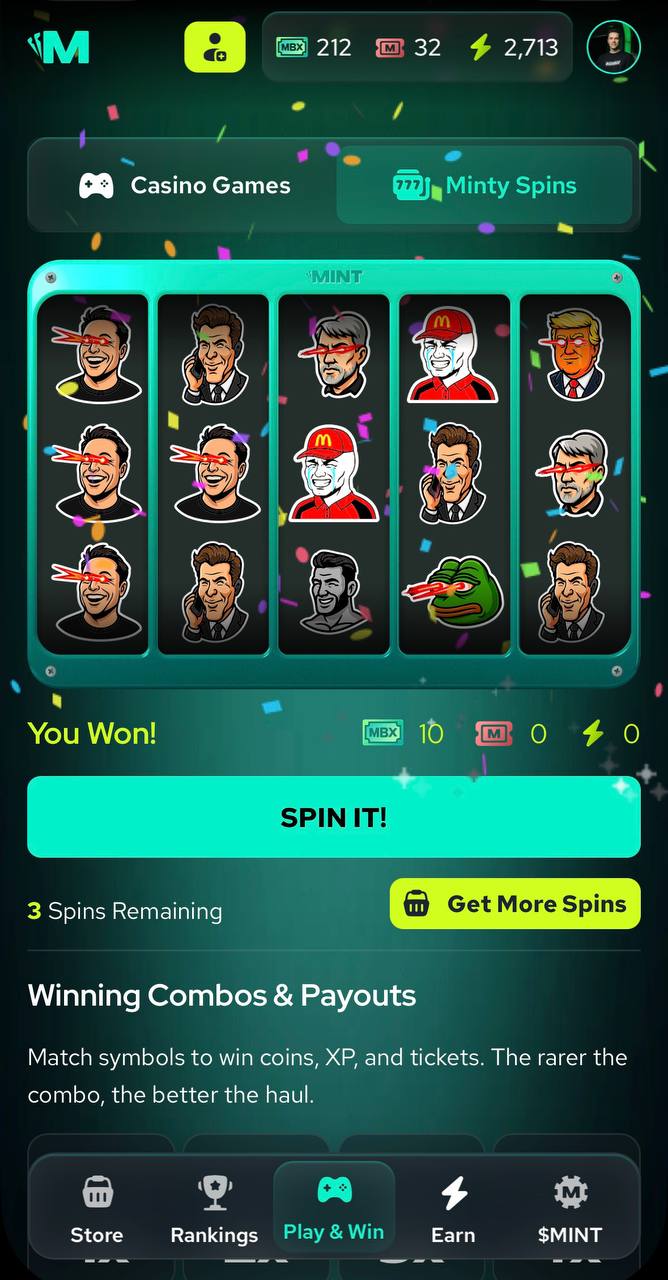Open the Play & Win tab

click(x=333, y=1206)
